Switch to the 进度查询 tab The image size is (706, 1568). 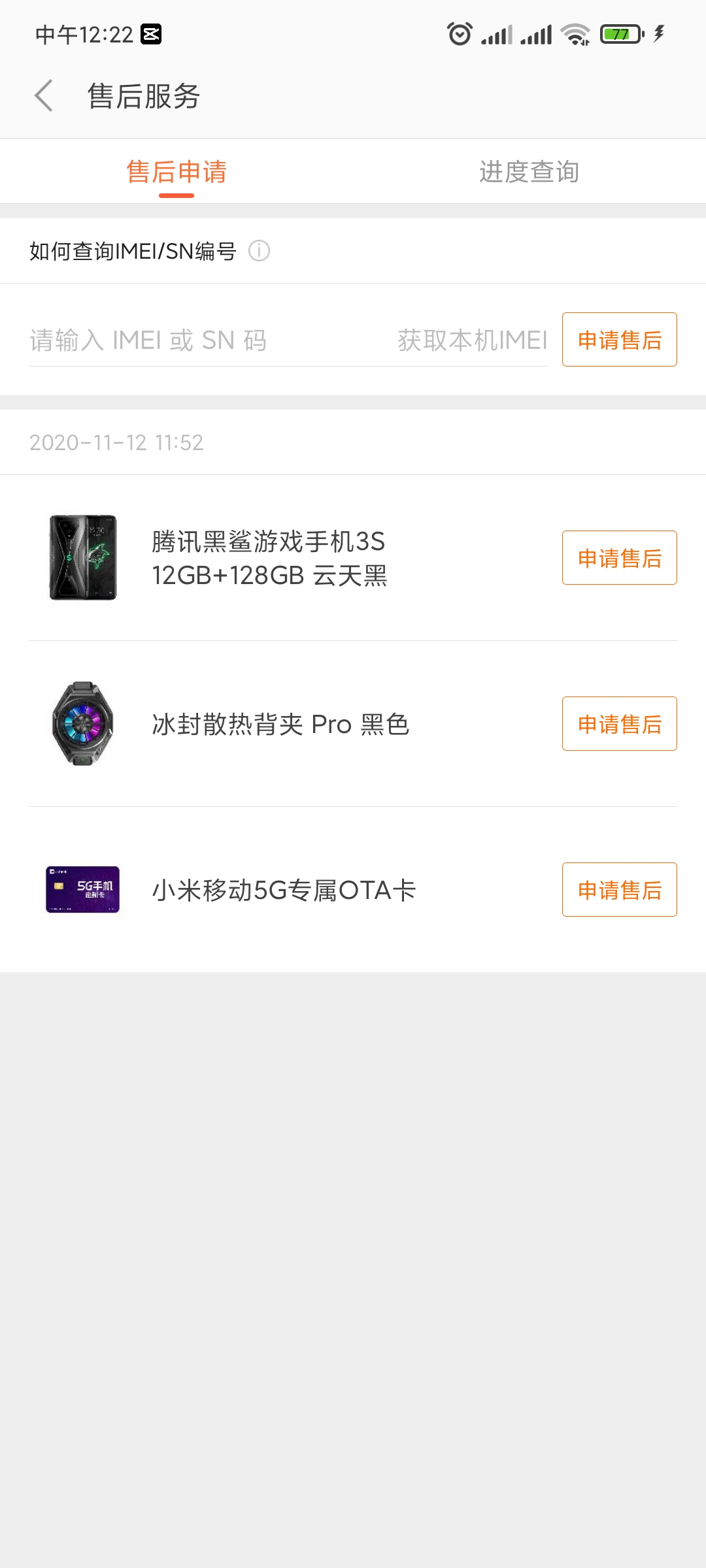point(529,172)
